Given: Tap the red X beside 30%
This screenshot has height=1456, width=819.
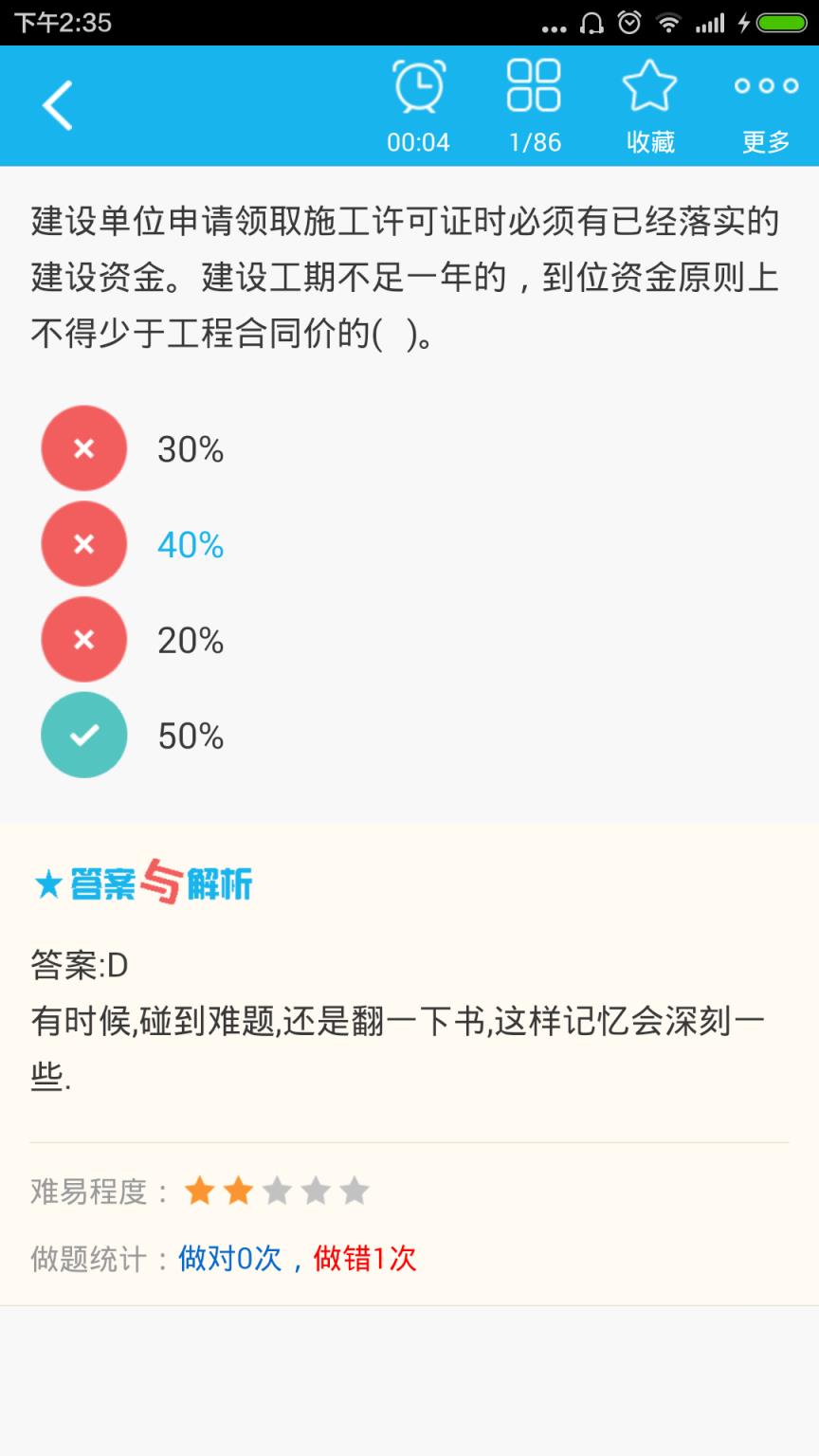Looking at the screenshot, I should (x=82, y=447).
